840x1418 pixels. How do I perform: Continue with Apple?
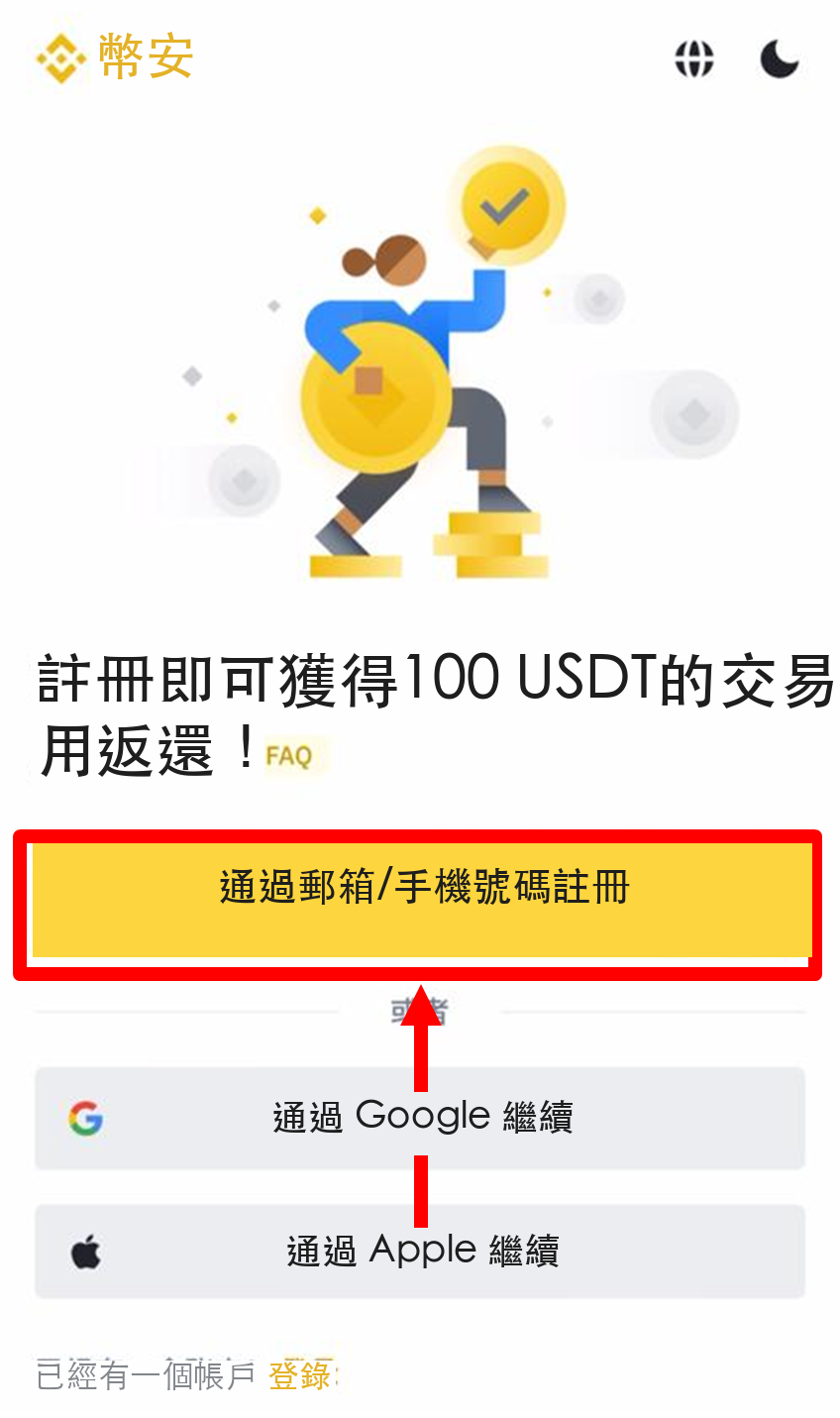(420, 1252)
